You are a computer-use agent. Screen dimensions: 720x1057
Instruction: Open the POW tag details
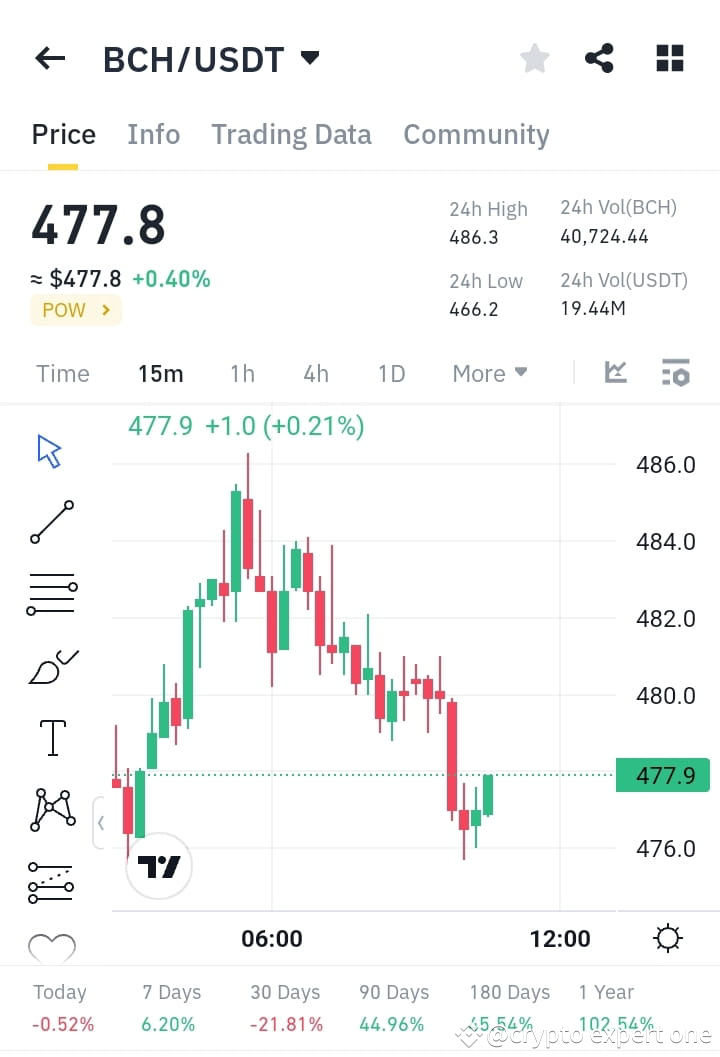(x=75, y=310)
